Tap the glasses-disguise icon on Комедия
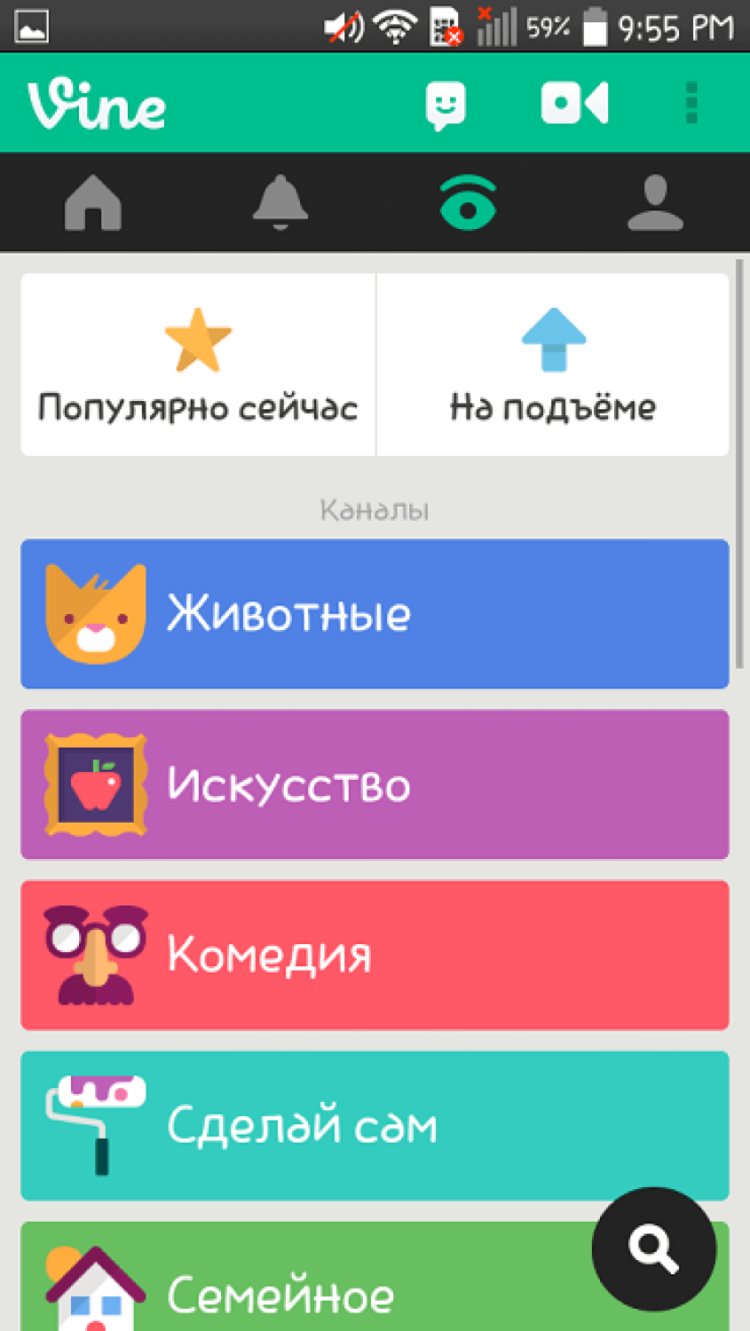This screenshot has height=1331, width=750. 92,953
